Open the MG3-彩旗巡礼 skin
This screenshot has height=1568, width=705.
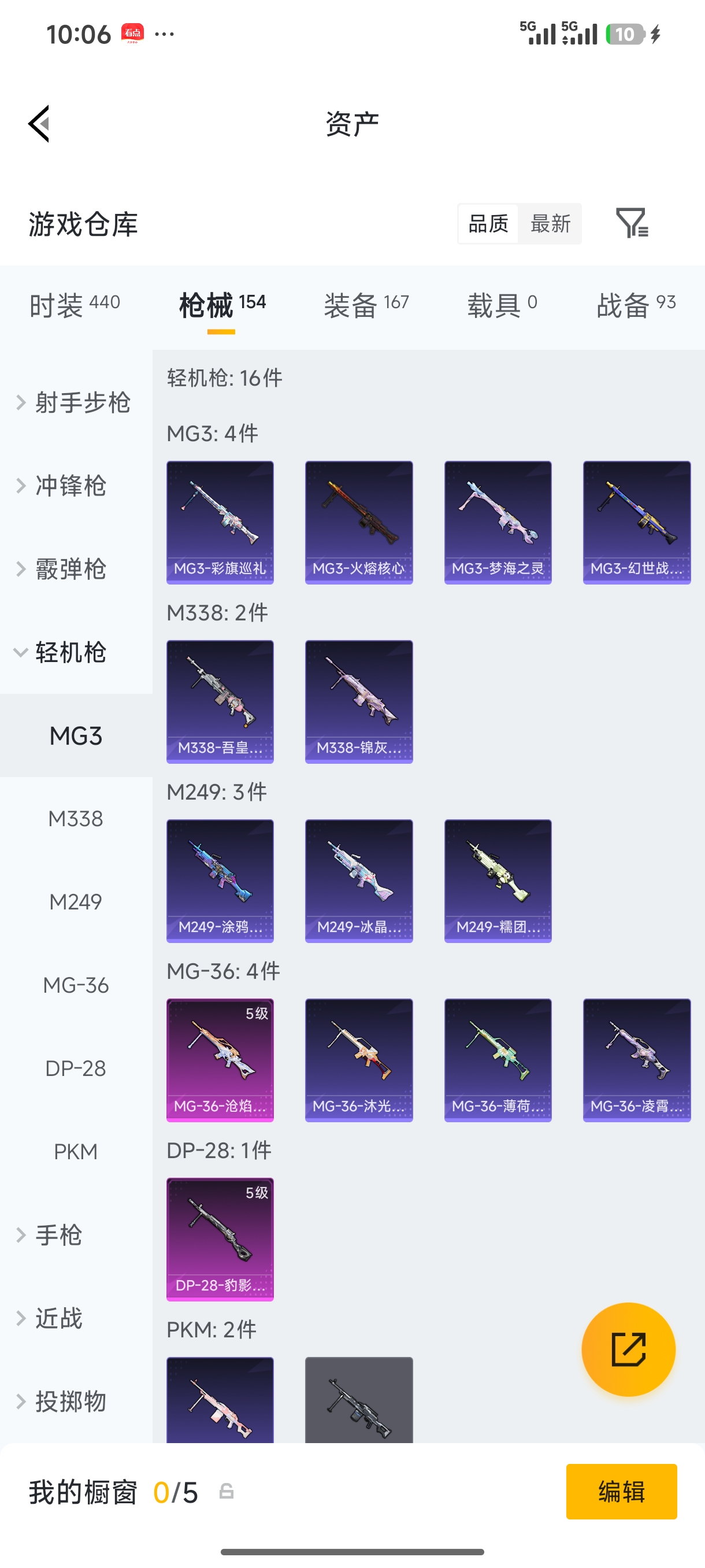[x=220, y=523]
